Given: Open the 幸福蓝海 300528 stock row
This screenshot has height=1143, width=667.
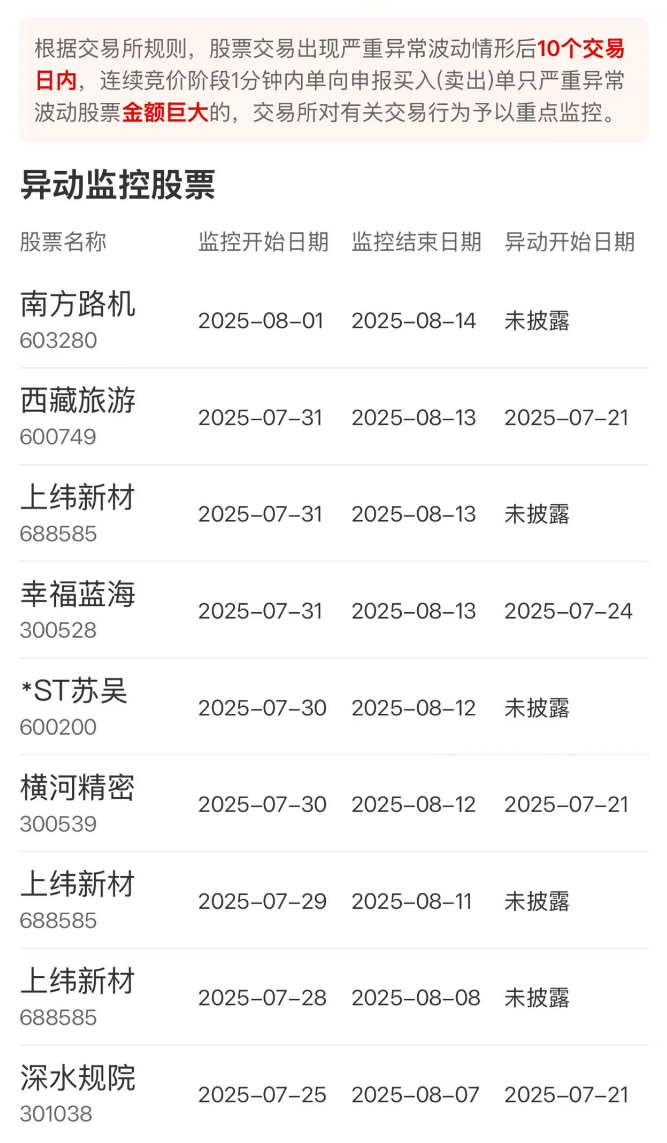Looking at the screenshot, I should [x=333, y=610].
